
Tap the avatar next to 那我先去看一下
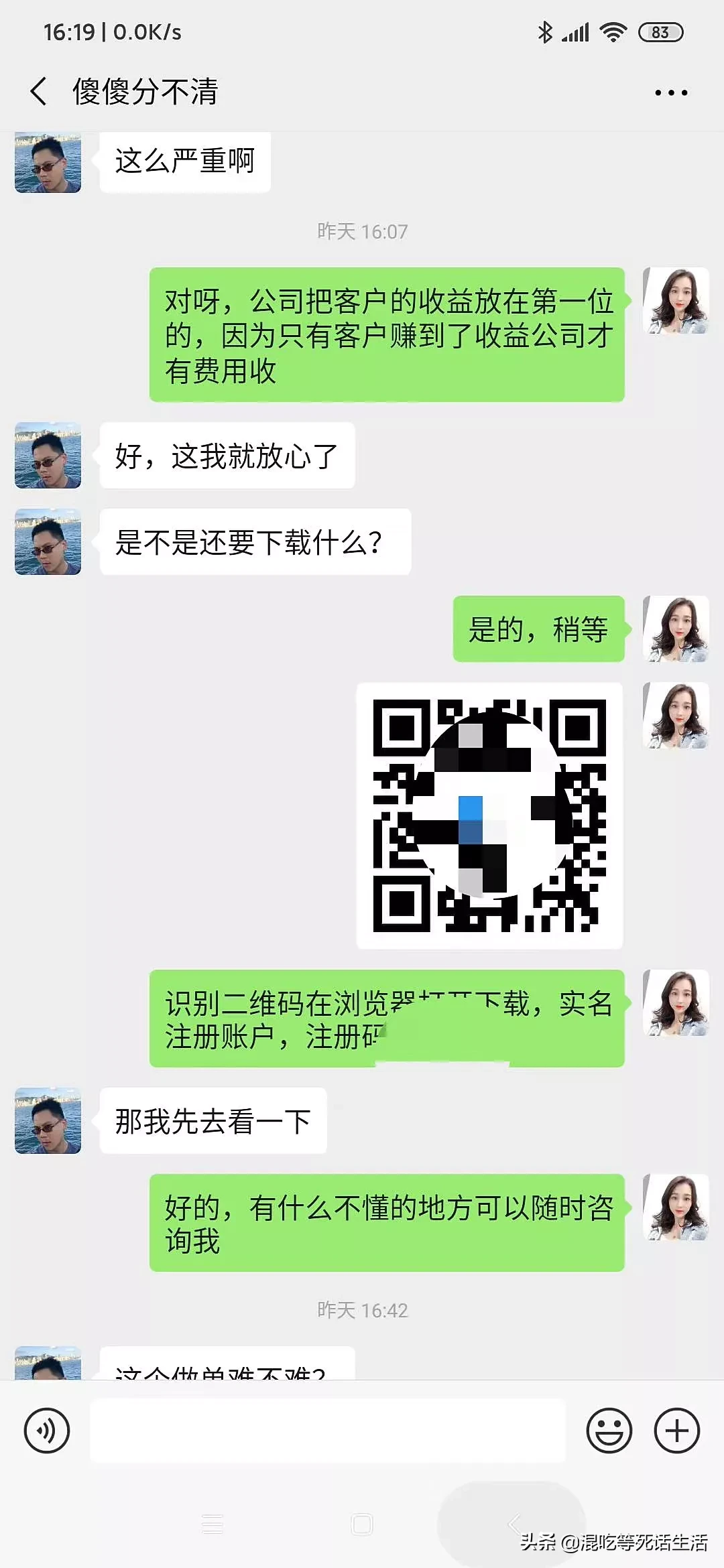(48, 1120)
